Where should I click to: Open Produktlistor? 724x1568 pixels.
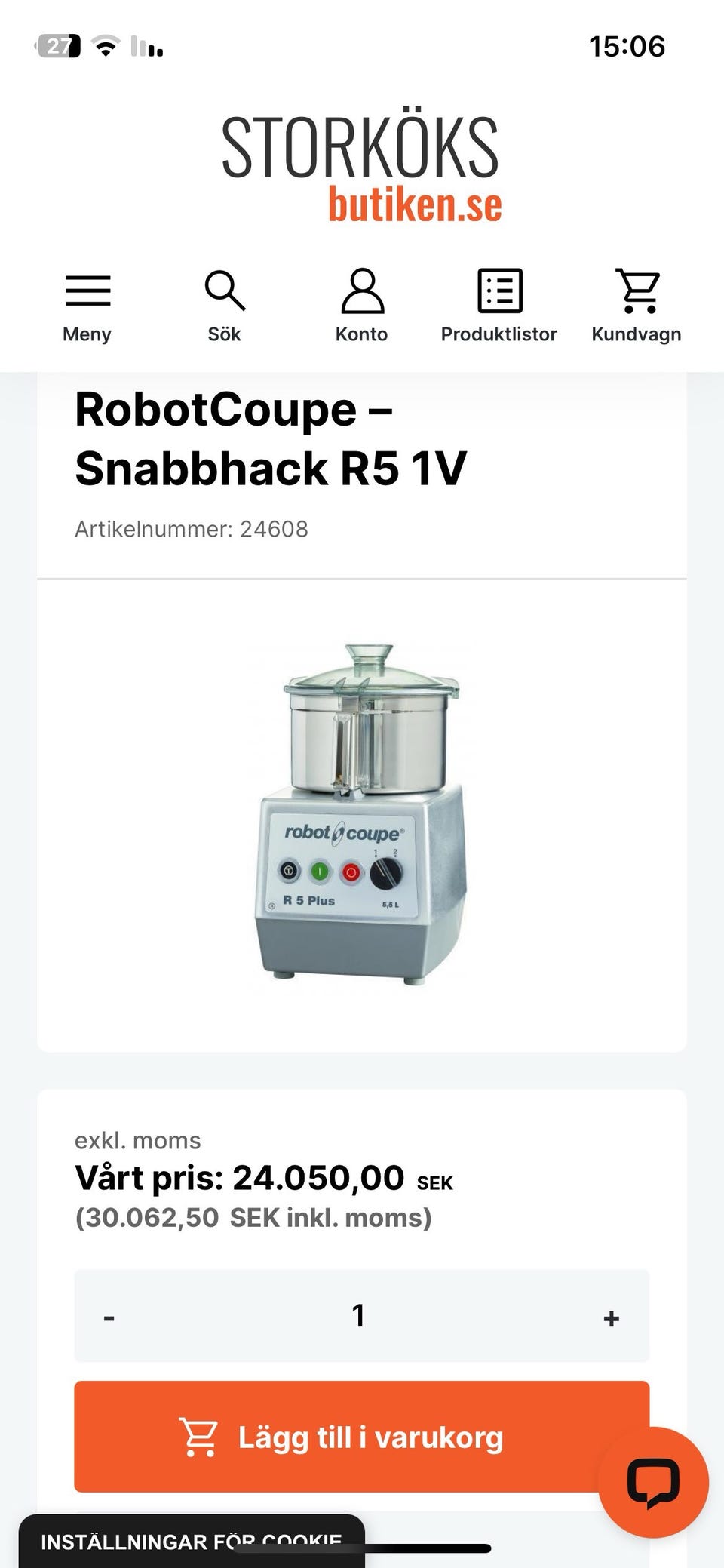[x=499, y=306]
